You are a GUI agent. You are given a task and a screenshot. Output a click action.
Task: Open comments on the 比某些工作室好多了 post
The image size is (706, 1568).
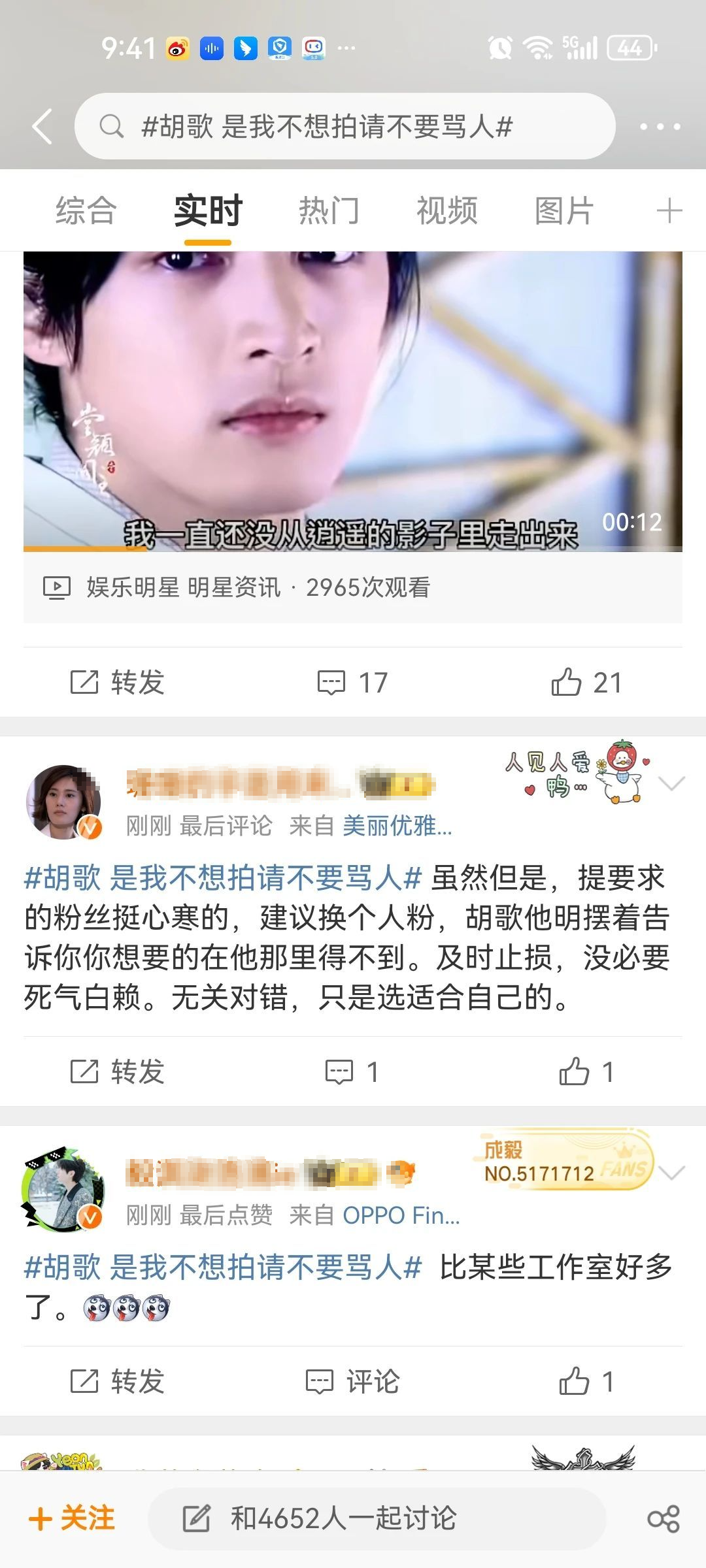tap(353, 1381)
